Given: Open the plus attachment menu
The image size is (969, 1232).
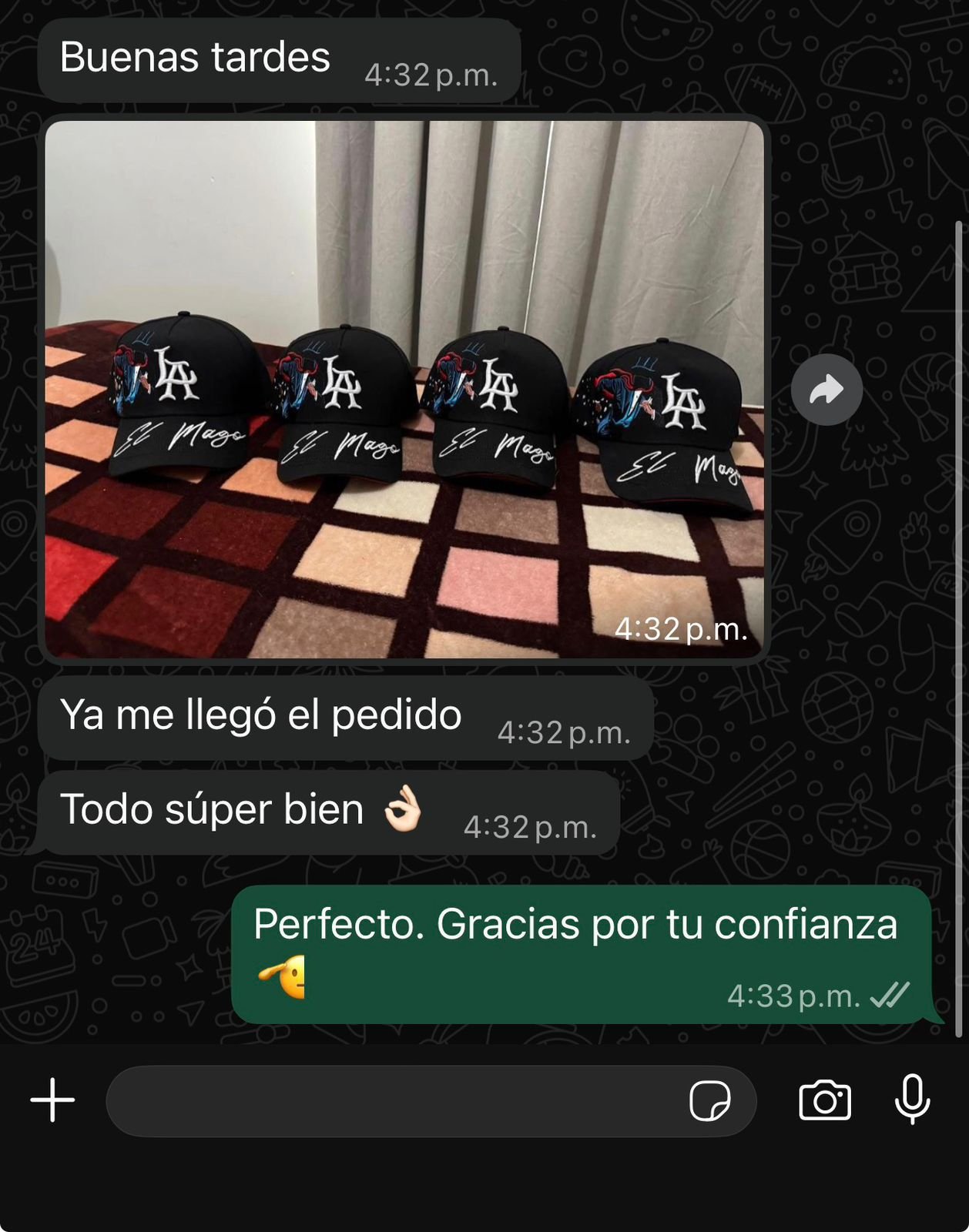Looking at the screenshot, I should tap(52, 1100).
